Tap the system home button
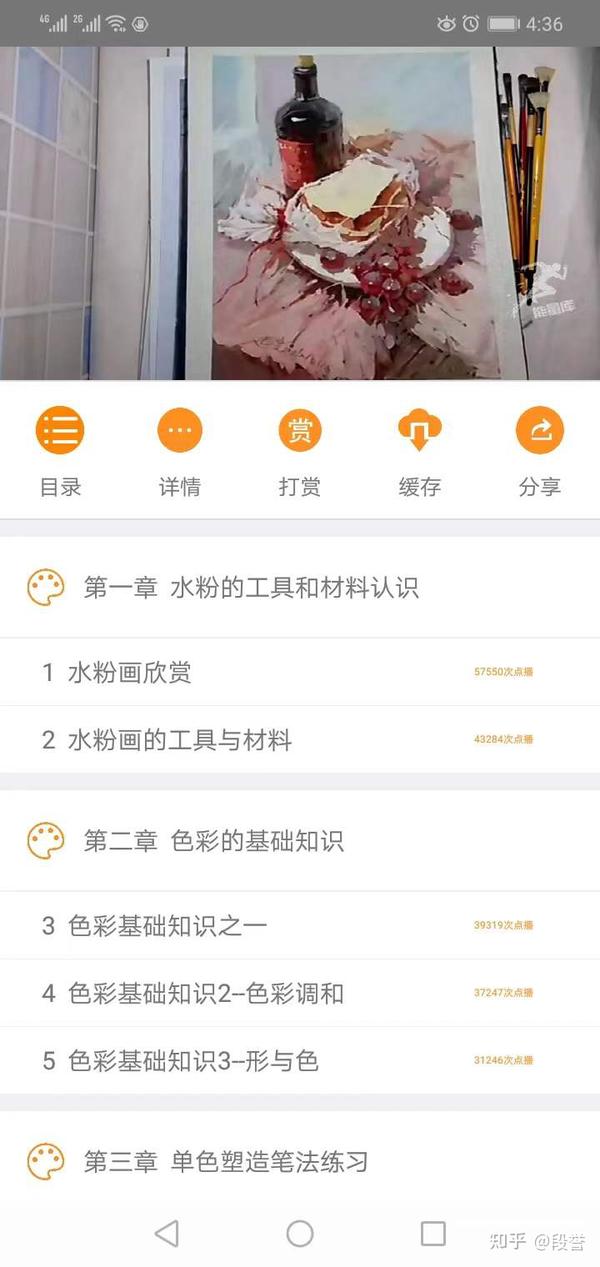This screenshot has height=1267, width=600. pyautogui.click(x=300, y=1233)
